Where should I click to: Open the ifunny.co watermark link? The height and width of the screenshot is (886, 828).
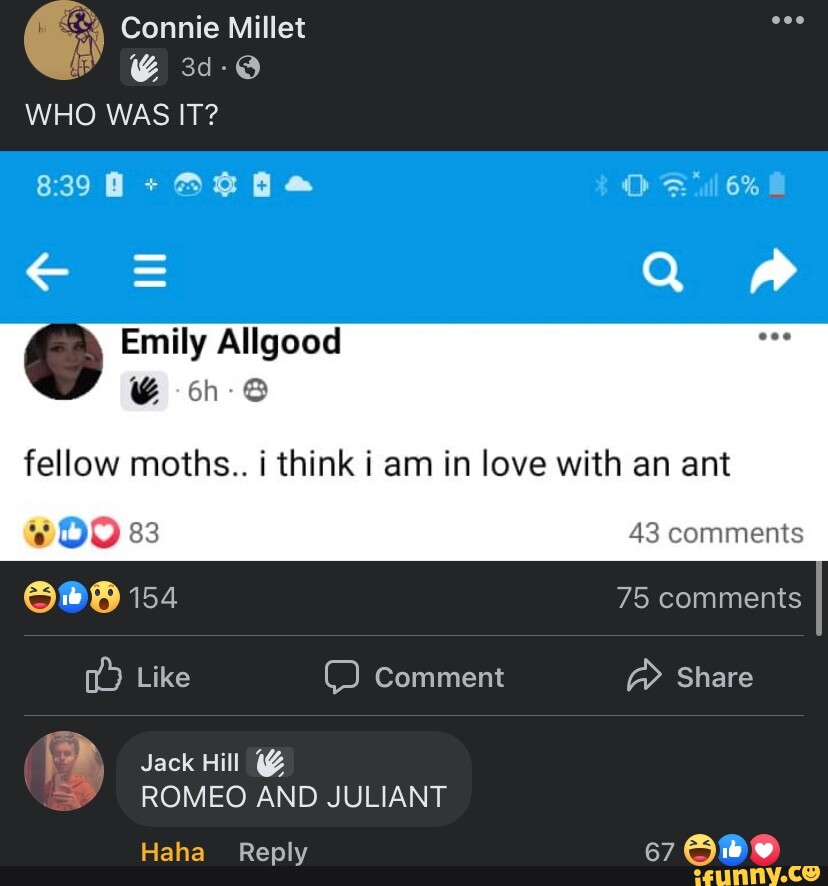click(x=756, y=873)
